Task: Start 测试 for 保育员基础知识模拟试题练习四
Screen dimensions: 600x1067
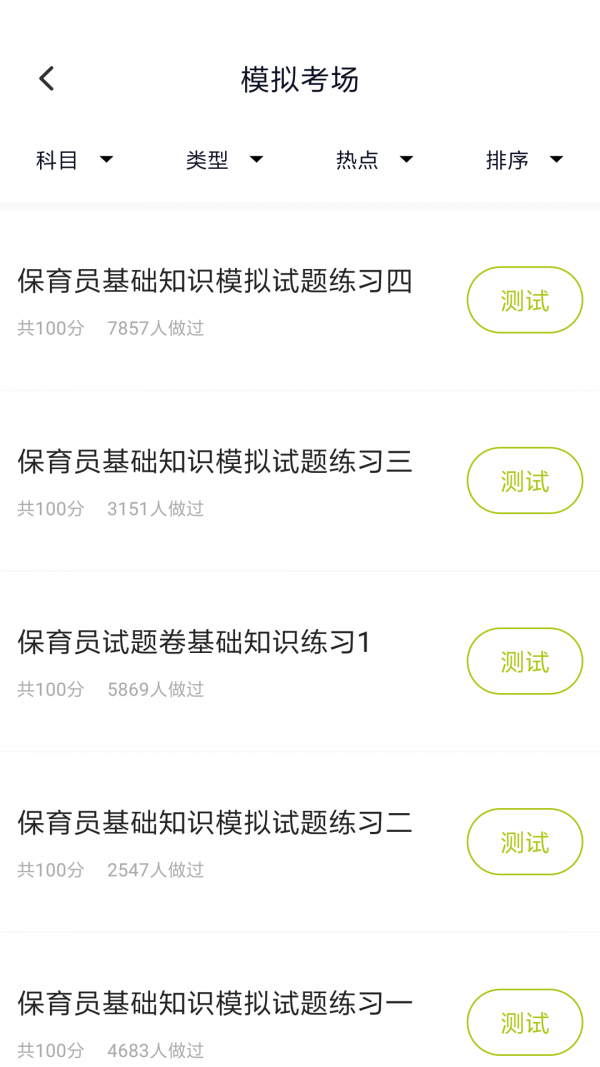Action: [524, 300]
